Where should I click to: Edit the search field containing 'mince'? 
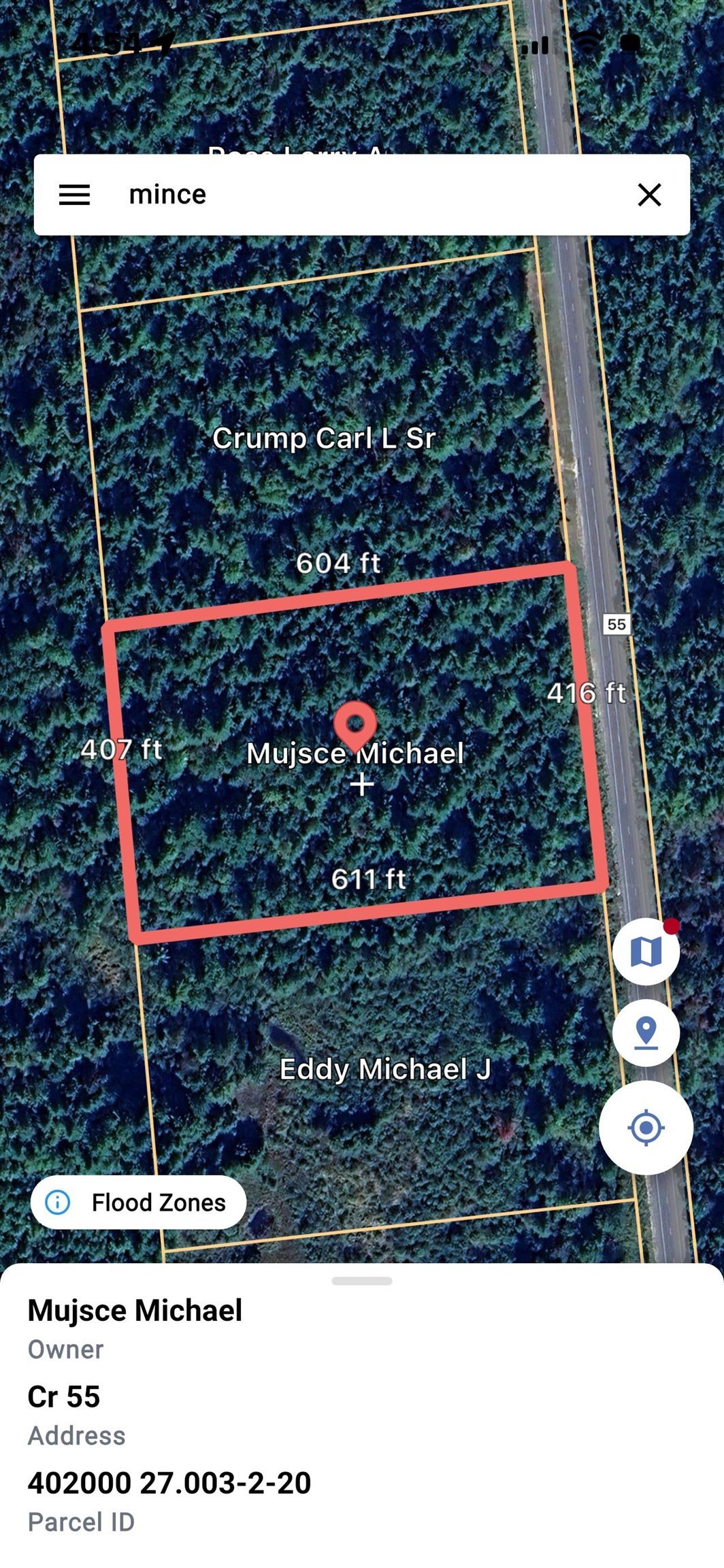point(354,195)
